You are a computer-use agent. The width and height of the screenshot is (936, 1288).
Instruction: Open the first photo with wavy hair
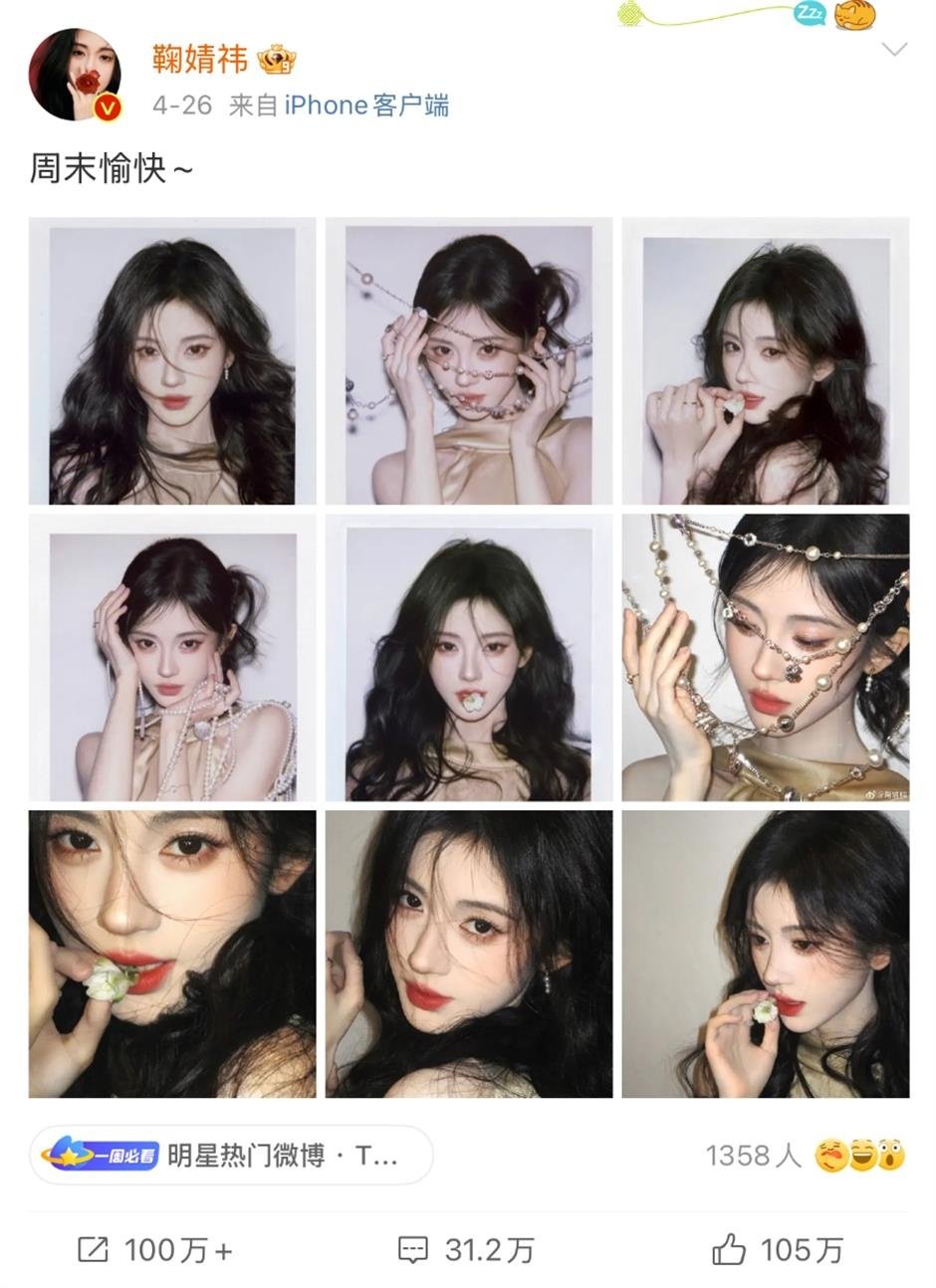[x=172, y=361]
